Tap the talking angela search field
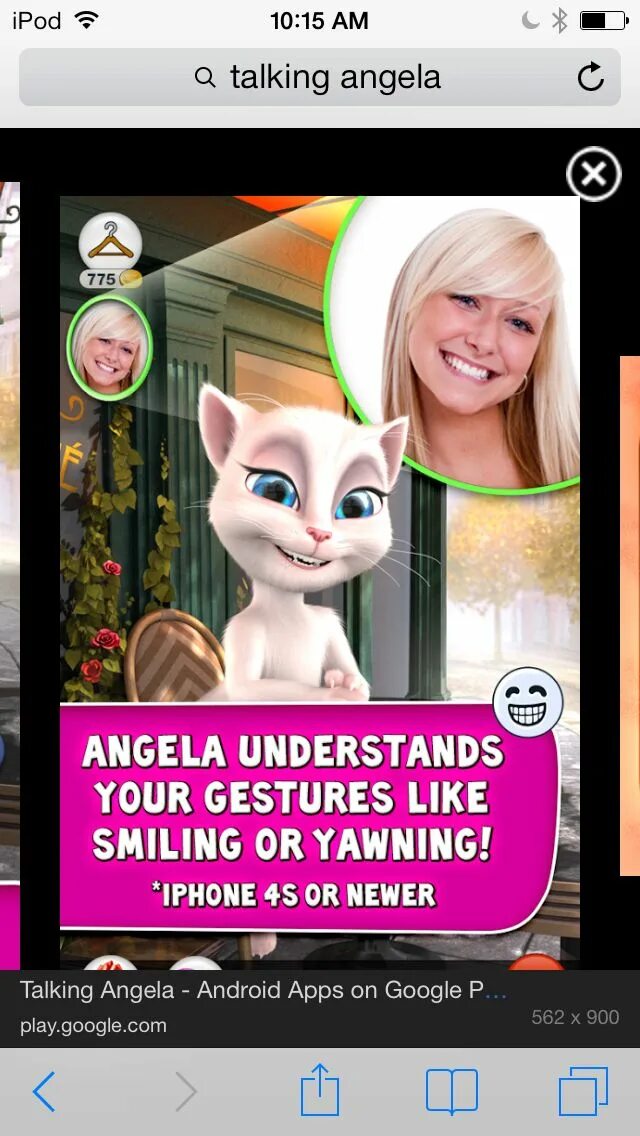Viewport: 640px width, 1136px height. [x=320, y=77]
